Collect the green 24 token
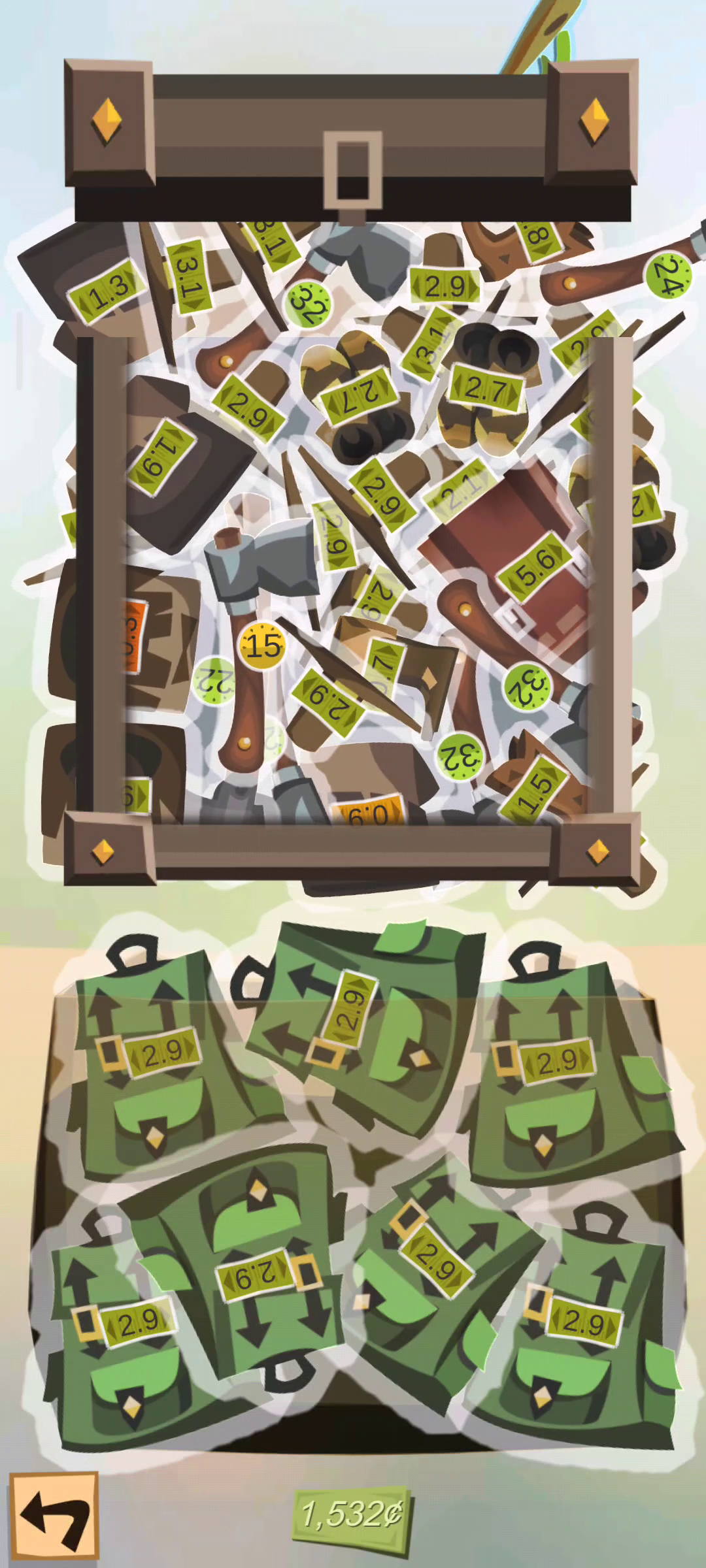The height and width of the screenshot is (1568, 706). coord(667,276)
